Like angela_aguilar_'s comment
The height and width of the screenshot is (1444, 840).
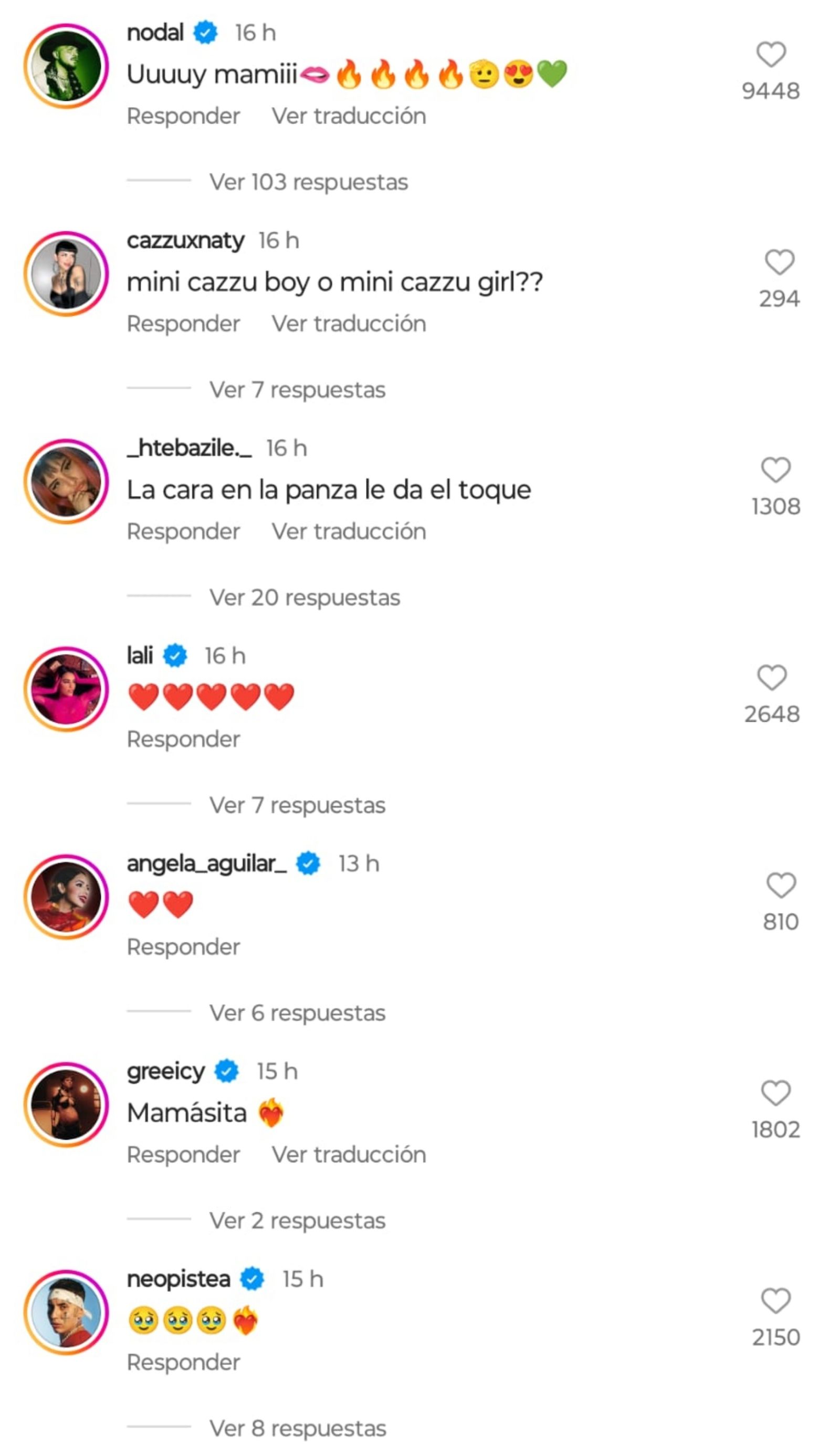tap(781, 885)
